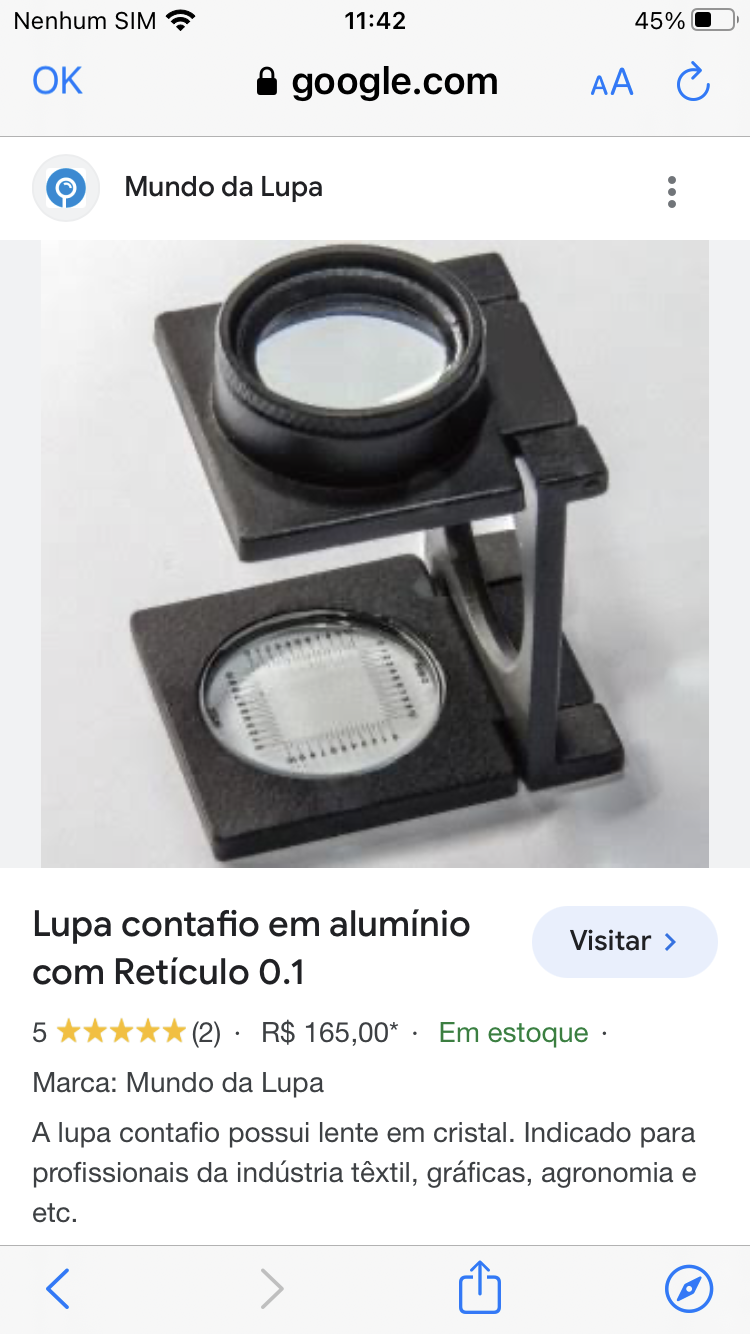The image size is (750, 1334).
Task: Go back to the previous page
Action: (58, 1288)
